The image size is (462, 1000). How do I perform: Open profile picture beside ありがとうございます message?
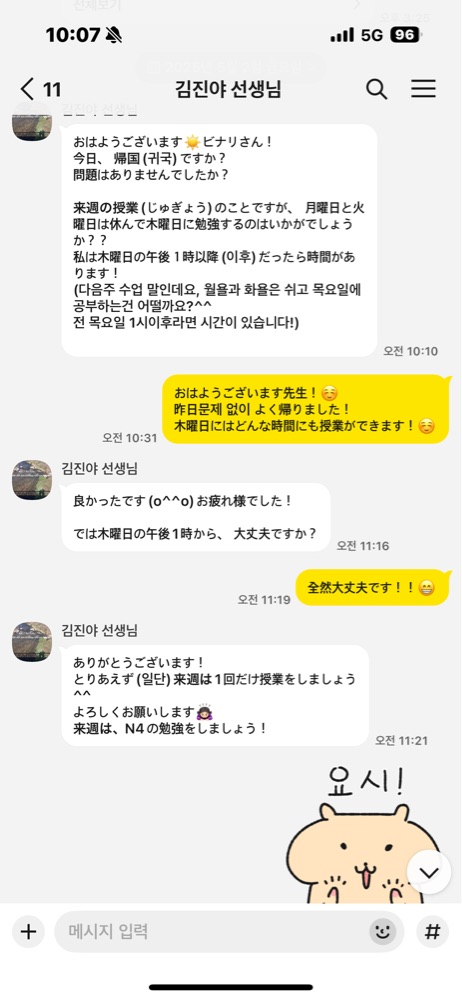coord(32,642)
